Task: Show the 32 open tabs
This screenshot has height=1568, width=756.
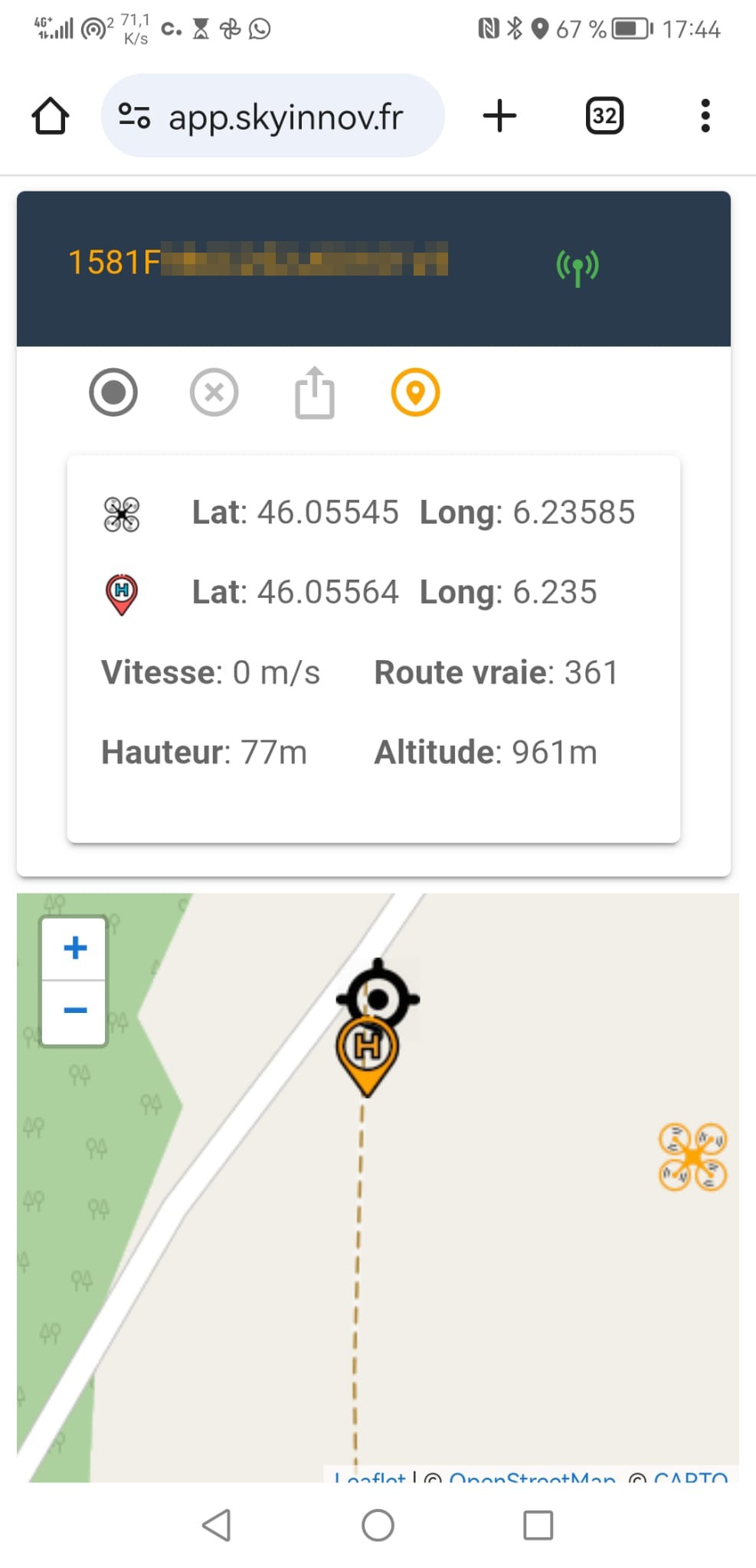Action: (604, 116)
